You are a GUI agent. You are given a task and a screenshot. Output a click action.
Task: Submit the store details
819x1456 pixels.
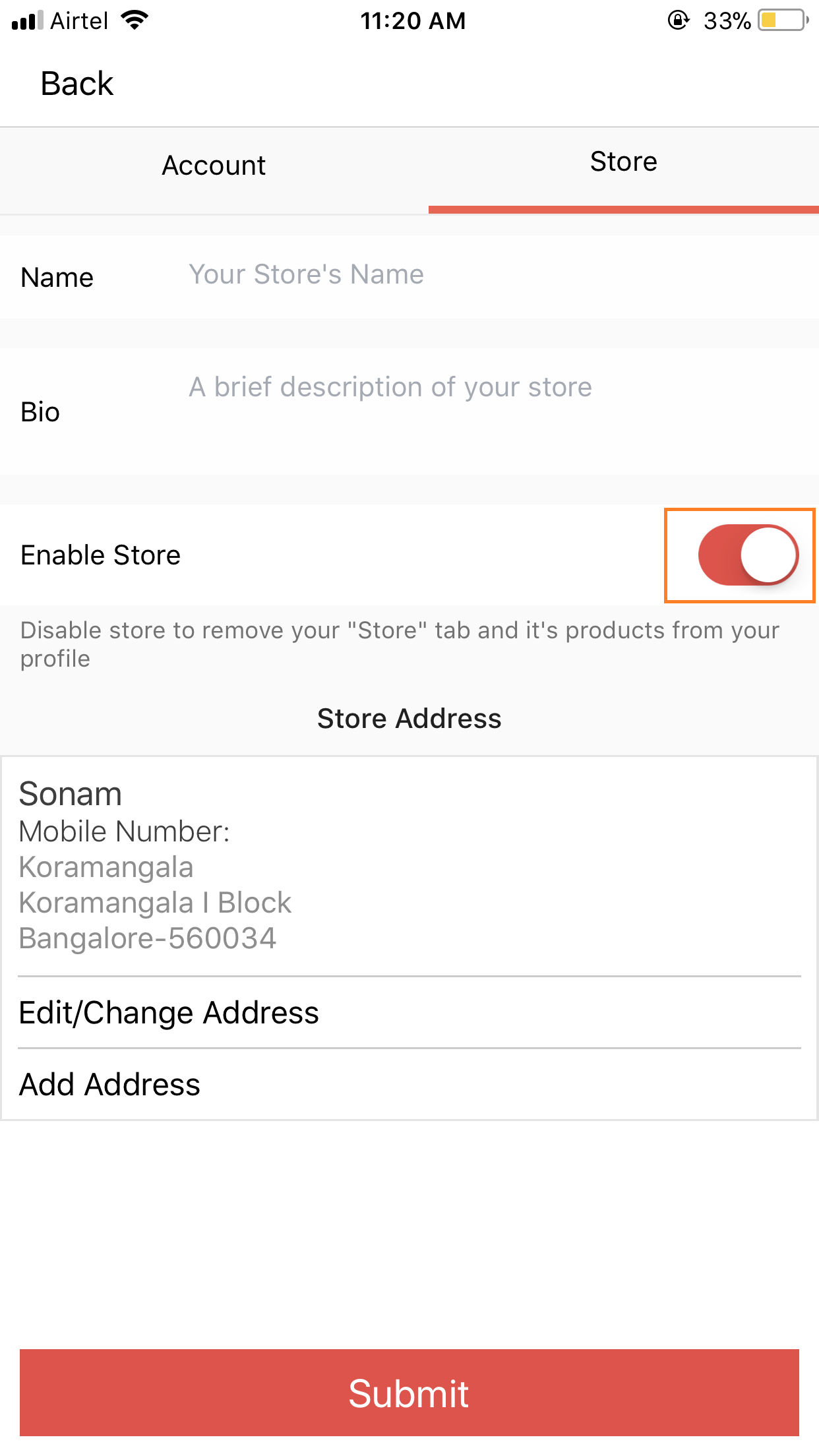tap(409, 1393)
